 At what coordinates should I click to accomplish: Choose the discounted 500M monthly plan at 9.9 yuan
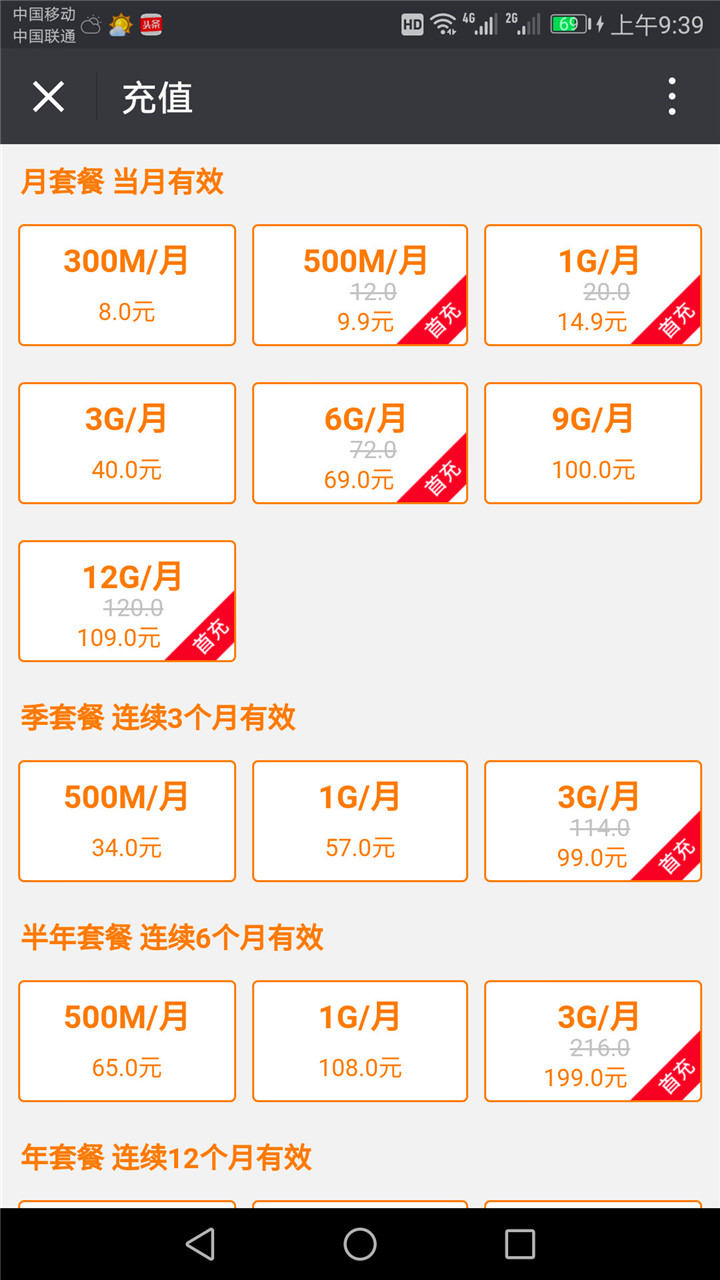pyautogui.click(x=359, y=284)
